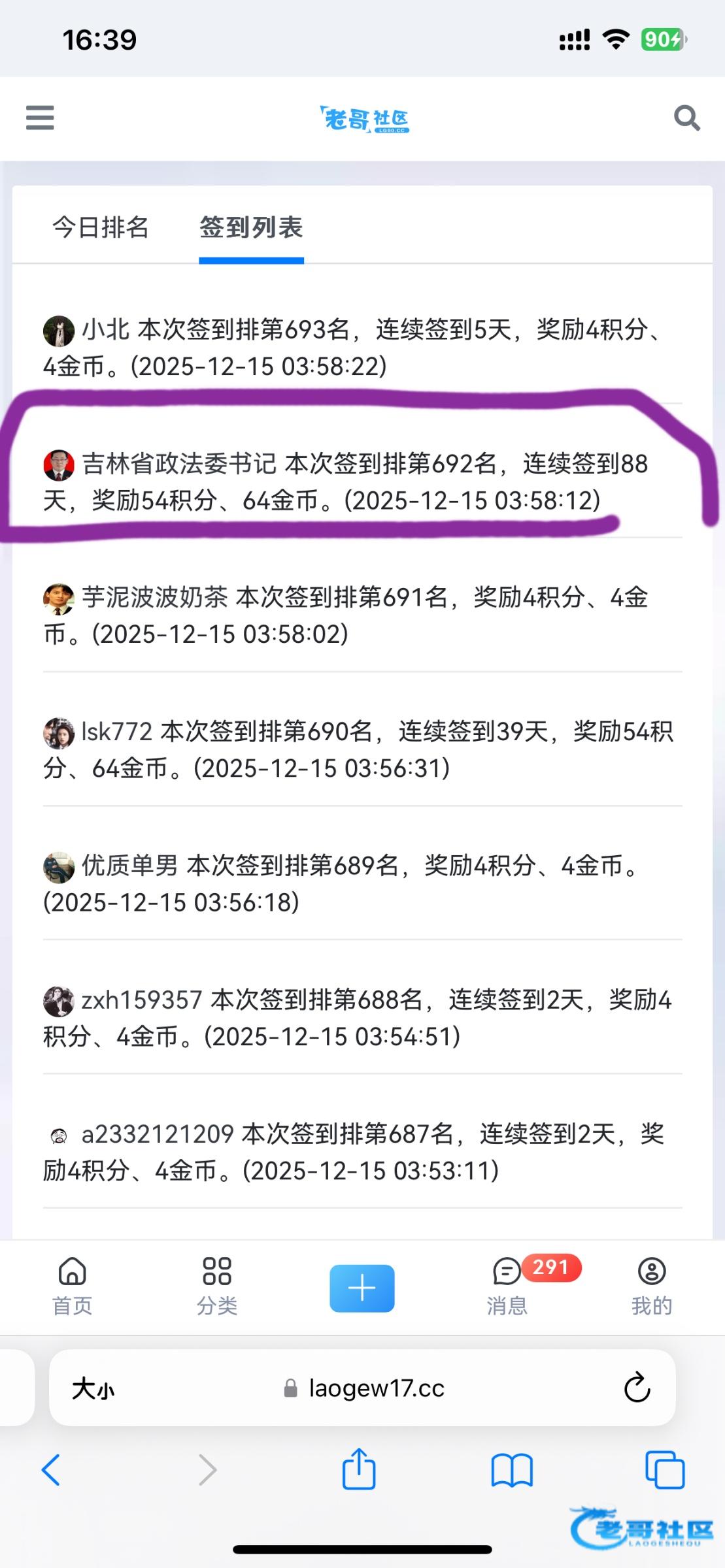725x1568 pixels.
Task: Show all open Safari tabs
Action: point(664,1470)
